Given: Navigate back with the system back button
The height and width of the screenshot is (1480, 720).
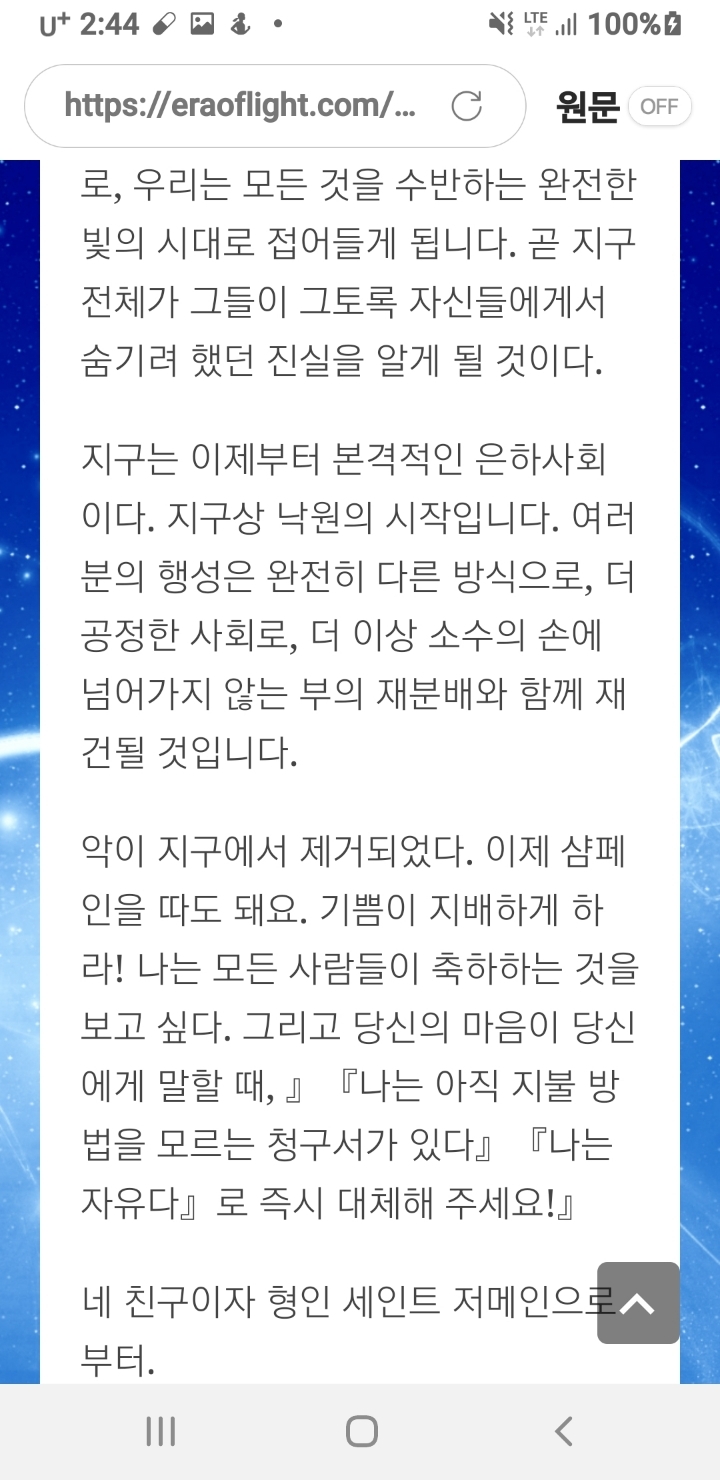Looking at the screenshot, I should (x=563, y=1432).
